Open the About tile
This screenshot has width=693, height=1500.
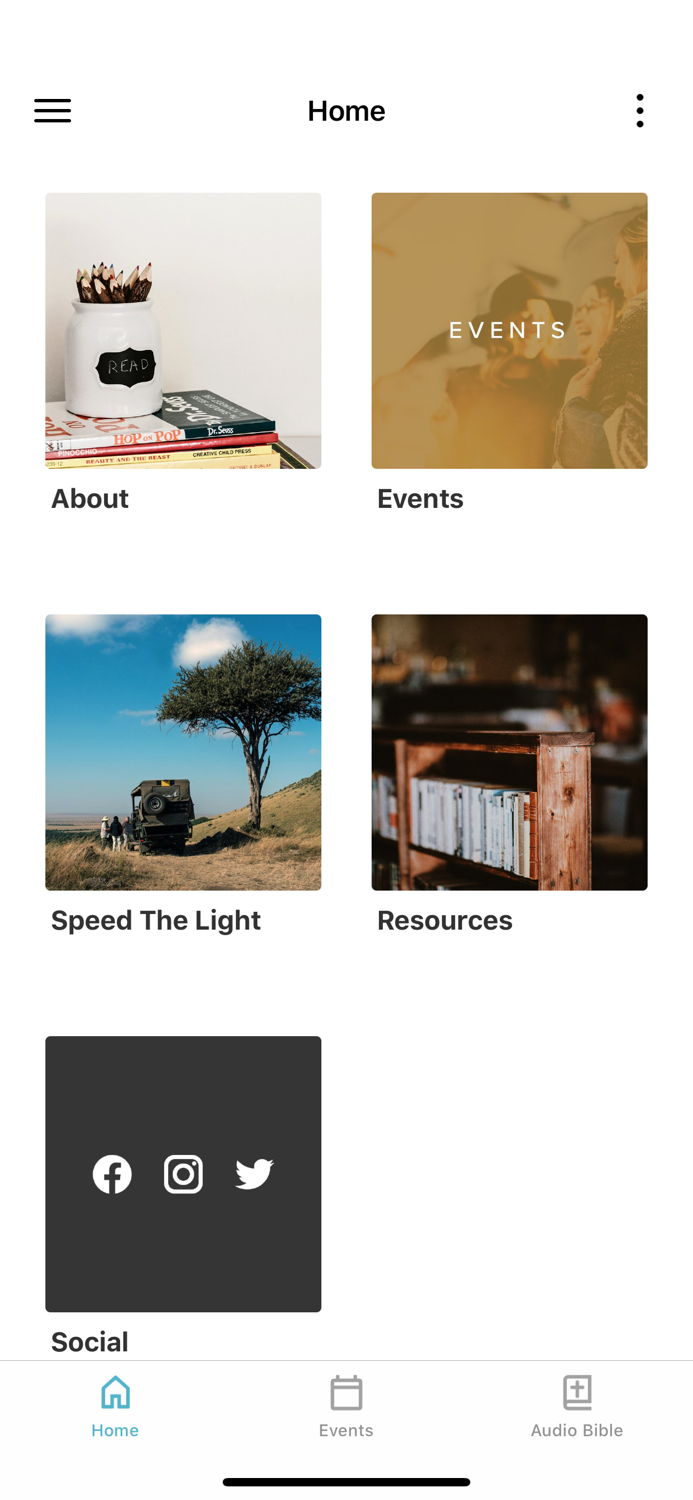183,331
